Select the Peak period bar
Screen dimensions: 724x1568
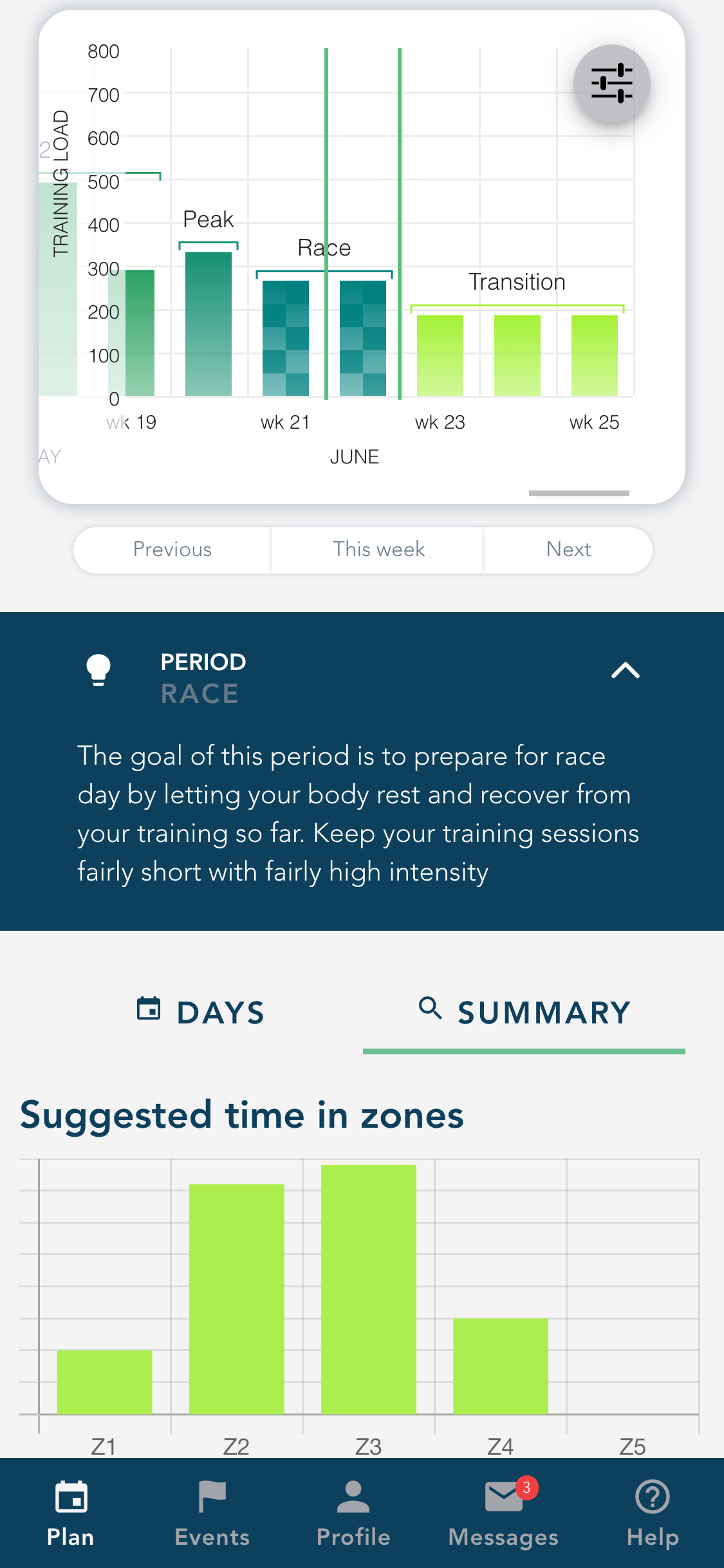click(209, 325)
